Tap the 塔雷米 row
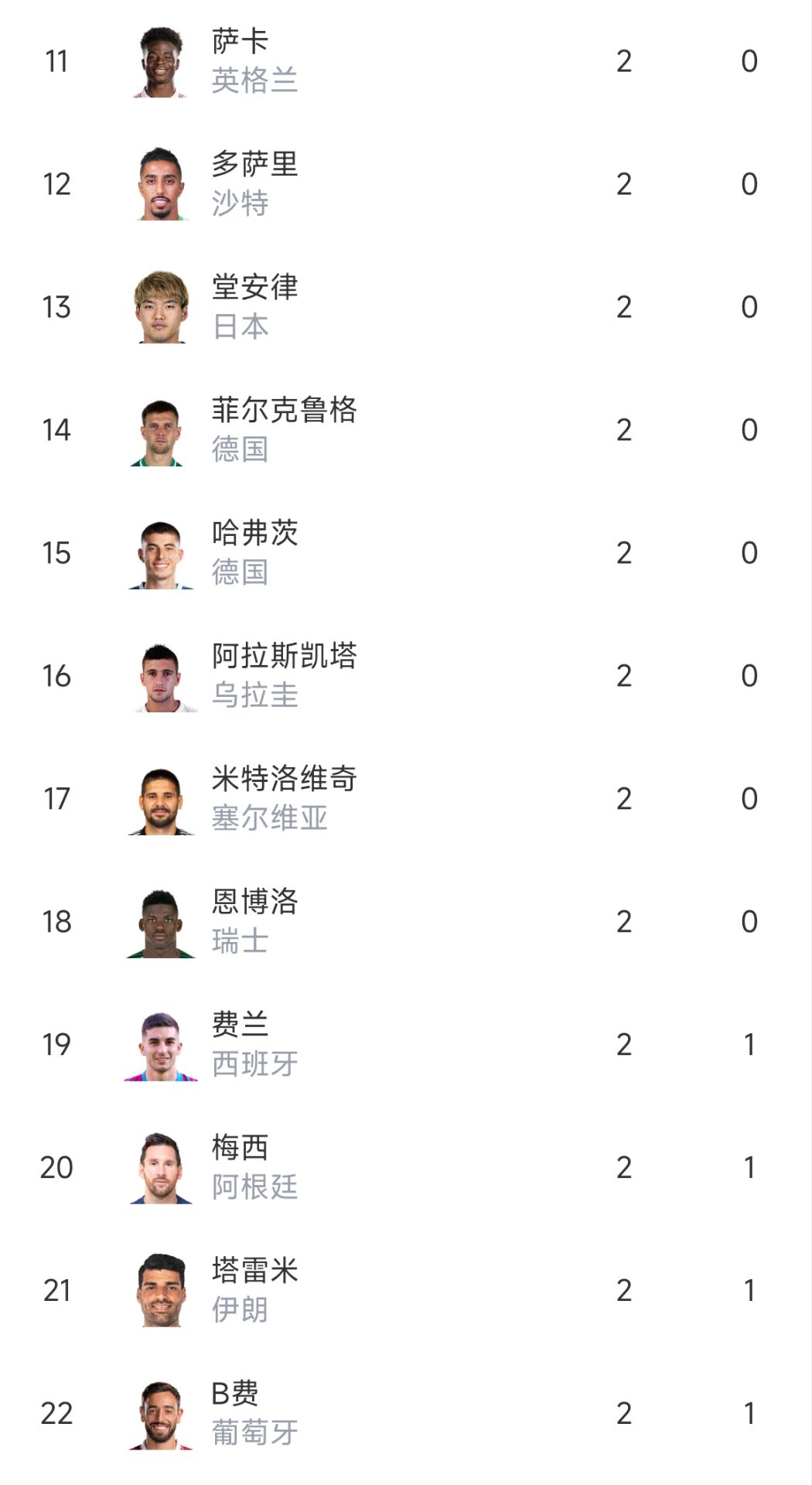This screenshot has width=812, height=1485. [405, 1291]
